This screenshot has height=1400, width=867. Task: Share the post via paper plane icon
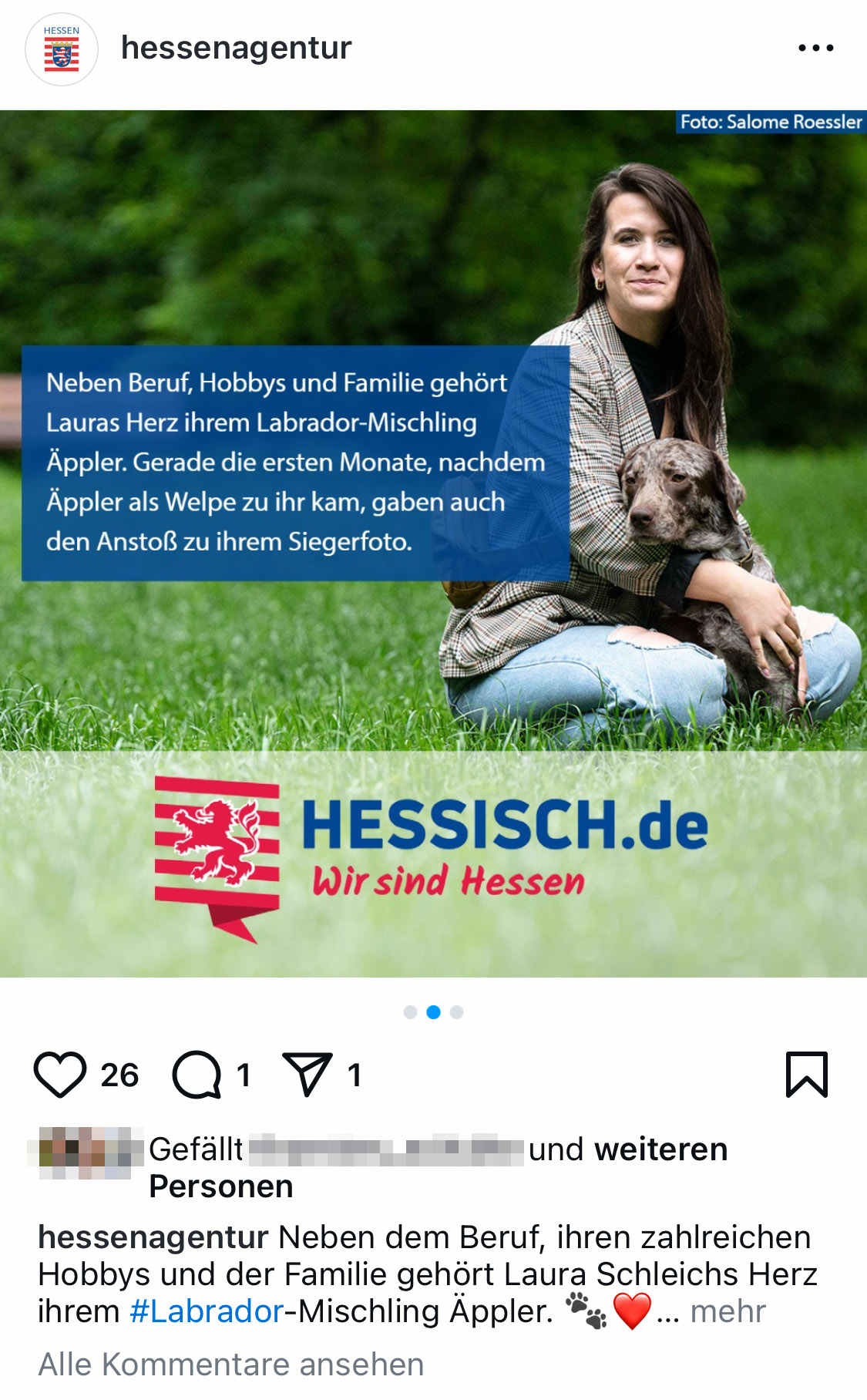coord(307,1074)
